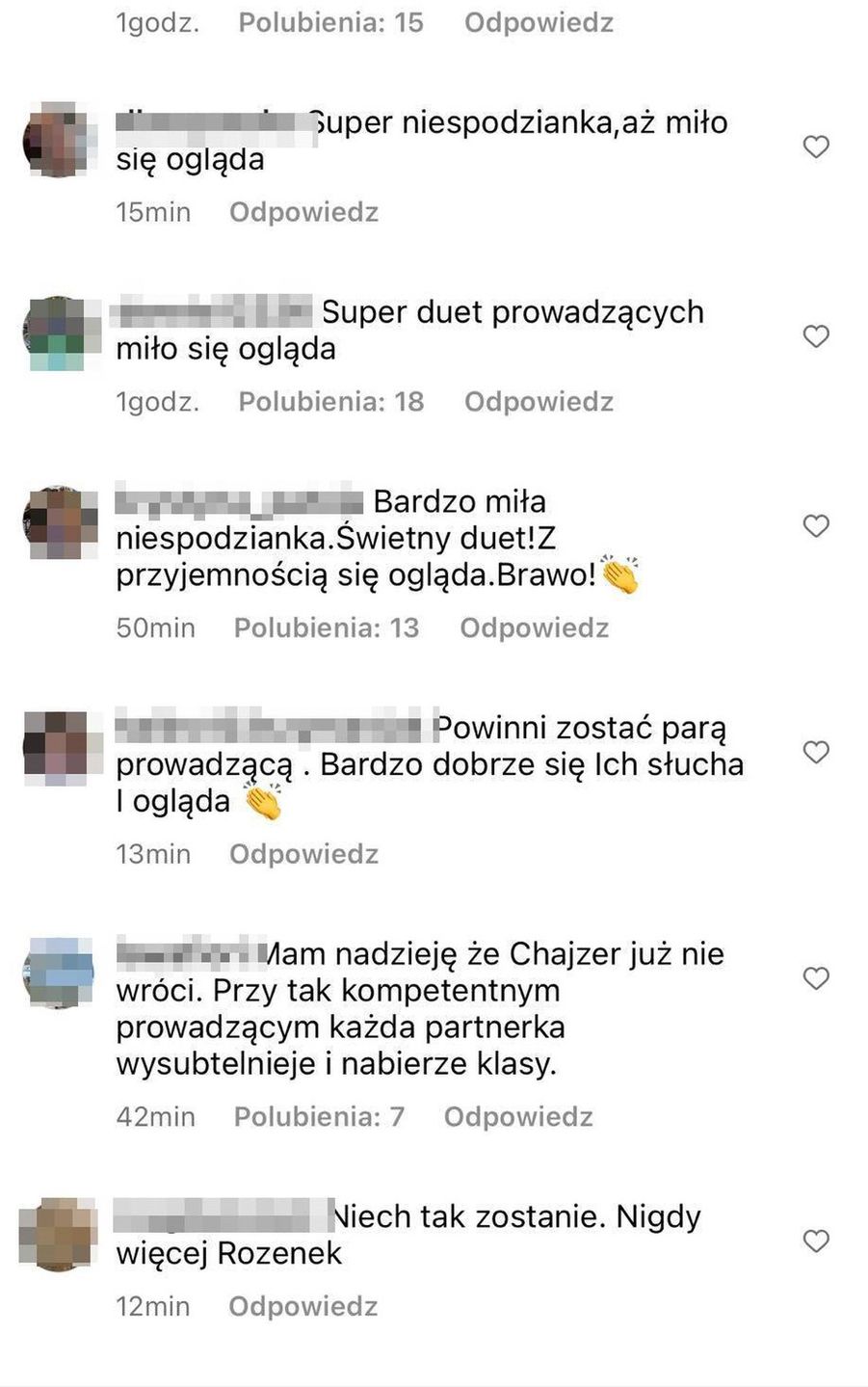Reply to 'Powinni zostać parą prowadzącą' comment
868x1387 pixels.
point(303,855)
